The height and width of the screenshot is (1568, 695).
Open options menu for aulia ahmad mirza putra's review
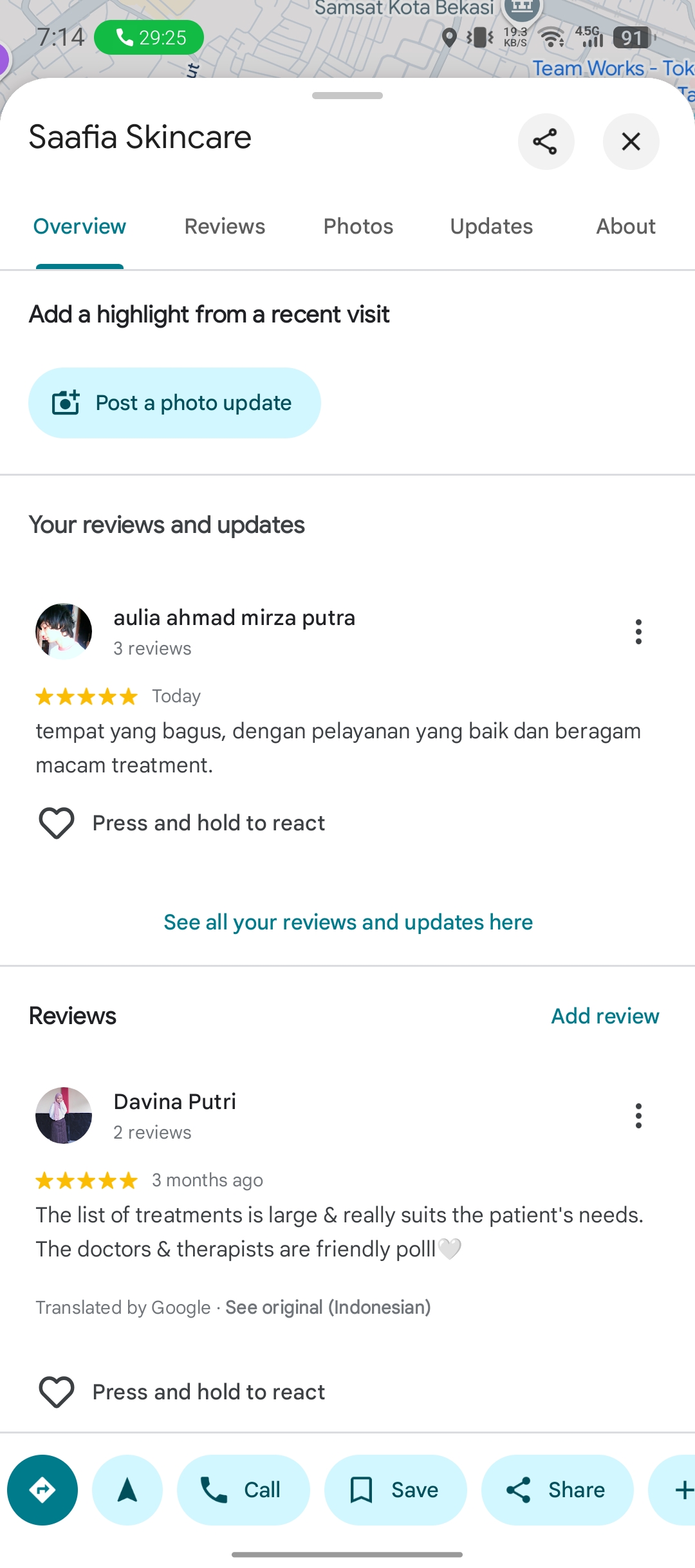coord(638,632)
